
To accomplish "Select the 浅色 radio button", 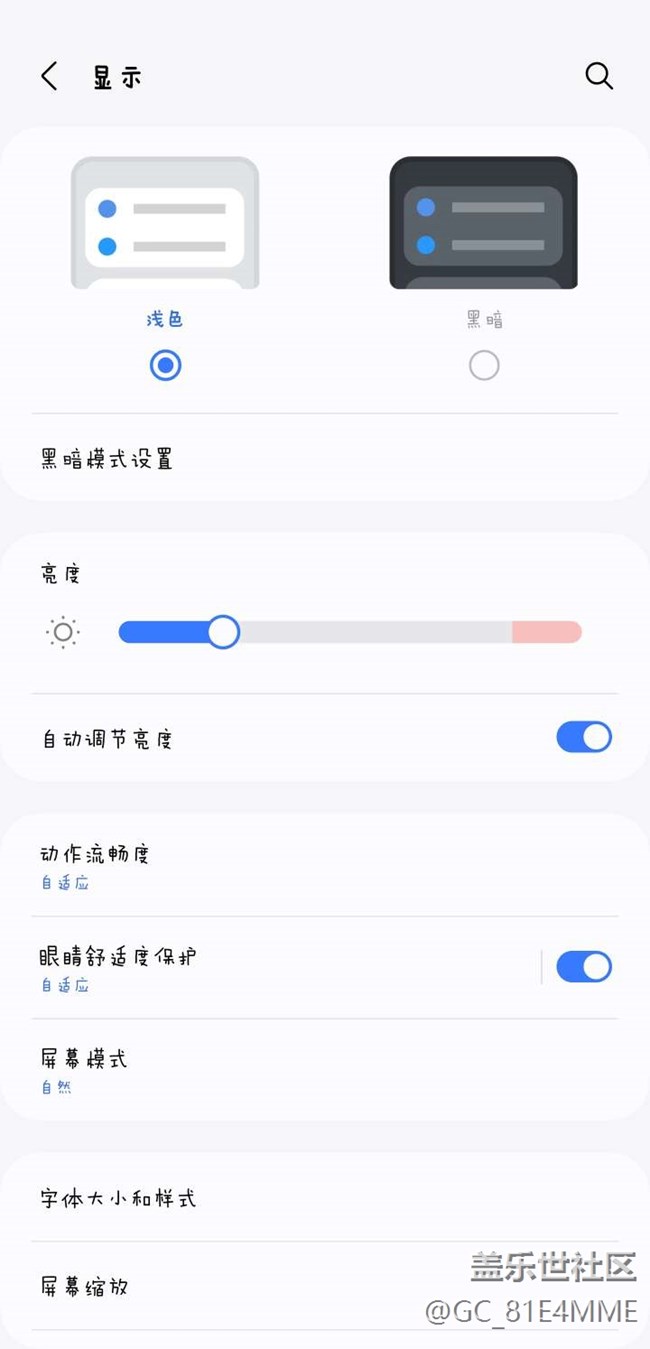I will [x=165, y=365].
